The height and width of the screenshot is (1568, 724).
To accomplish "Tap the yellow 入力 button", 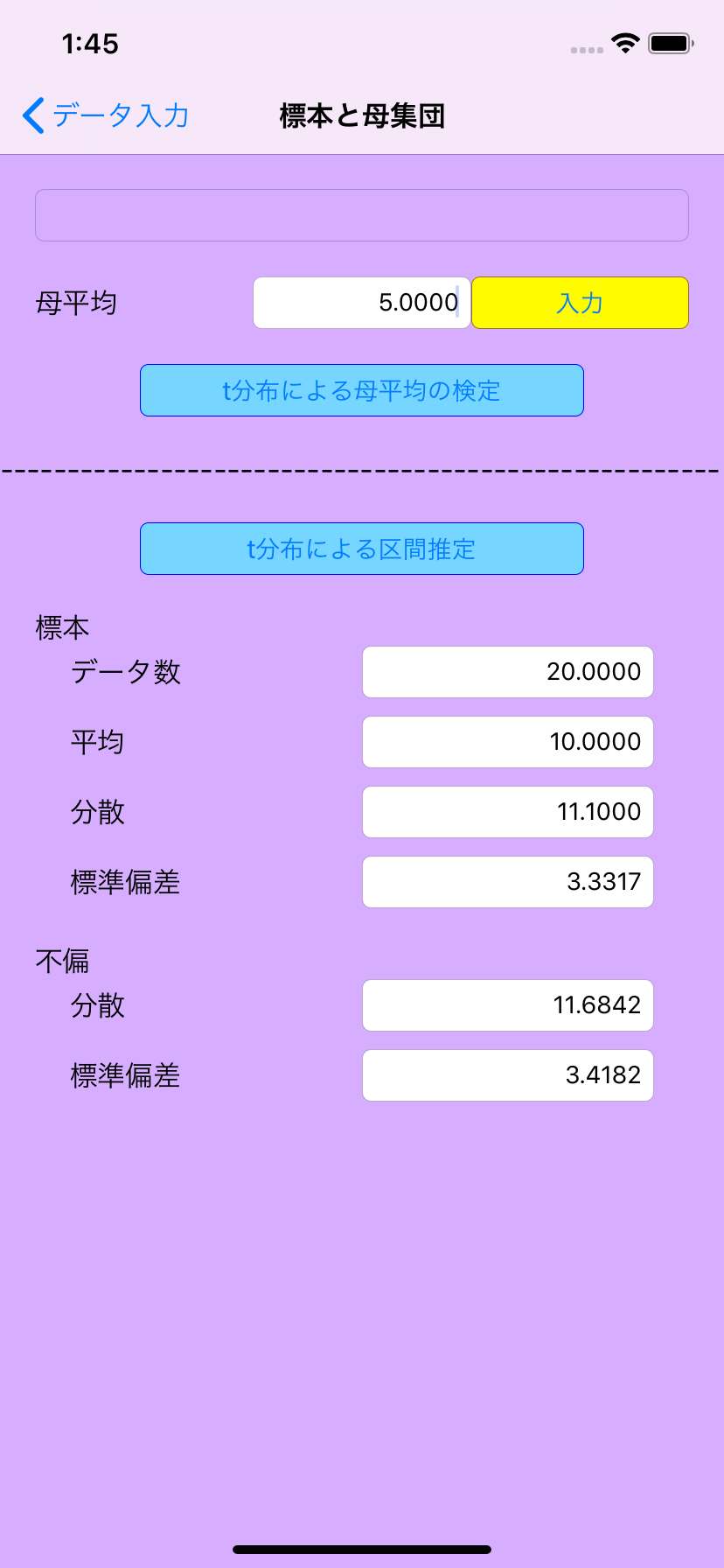I will (x=581, y=303).
